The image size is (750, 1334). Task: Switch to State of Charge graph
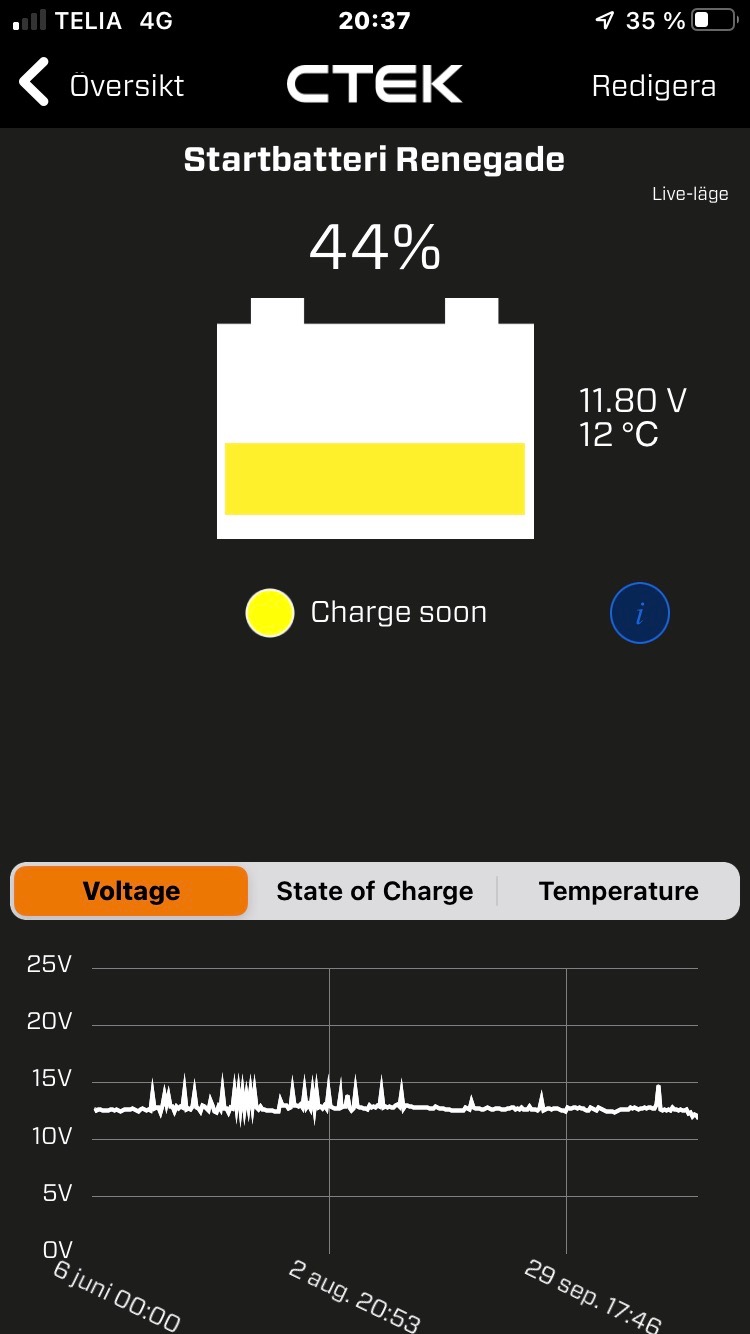coord(374,891)
